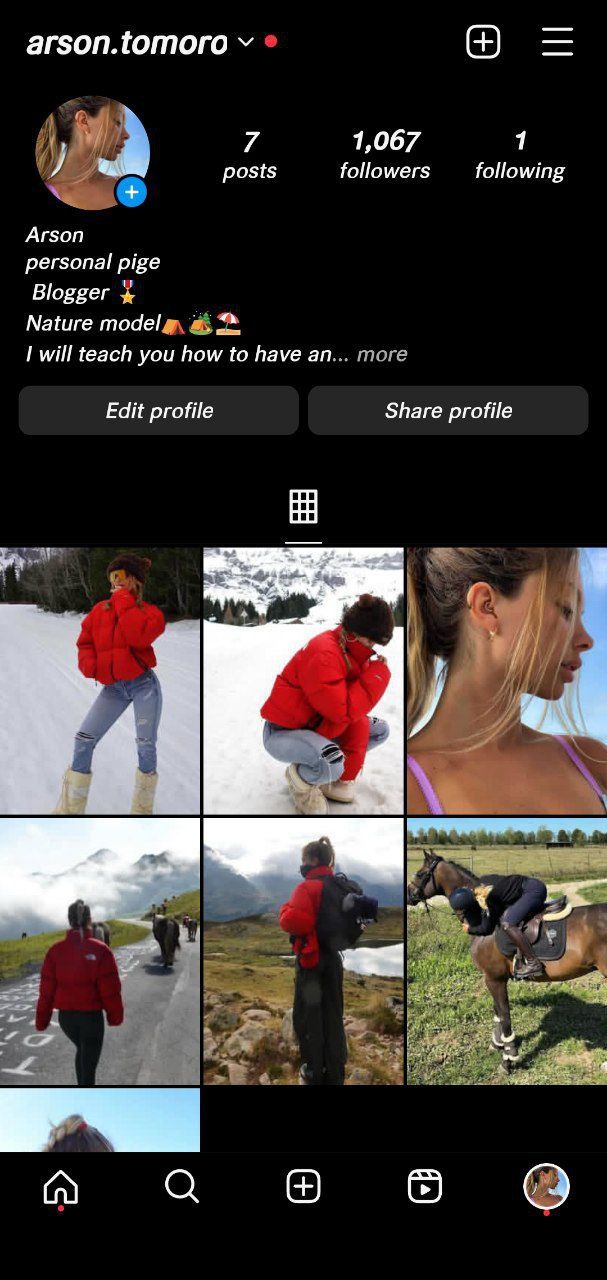Screen dimensions: 607x1280
Task: Go to the Home feed tab
Action: click(x=61, y=1187)
